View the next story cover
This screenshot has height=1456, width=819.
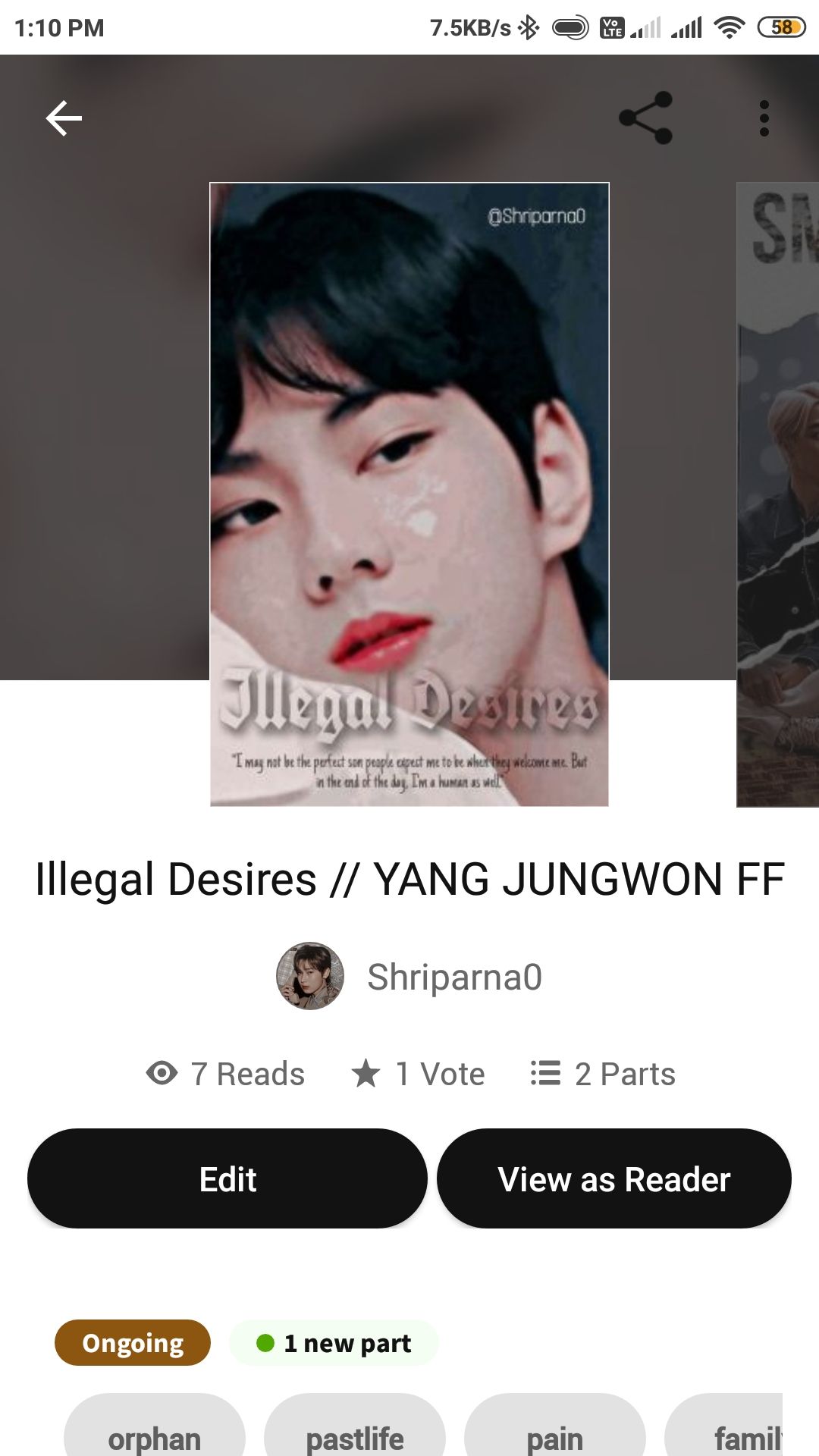(778, 494)
